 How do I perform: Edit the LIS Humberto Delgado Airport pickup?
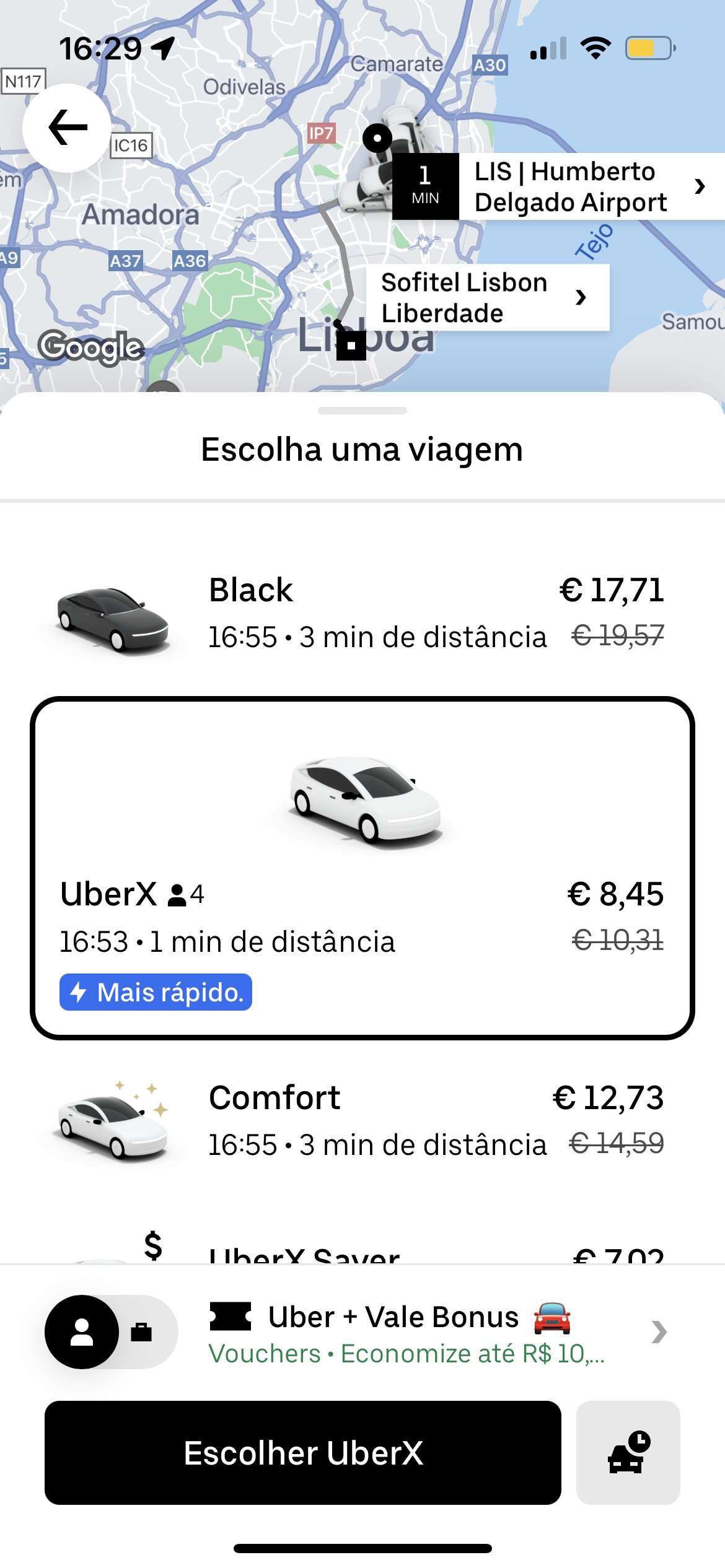(x=558, y=186)
